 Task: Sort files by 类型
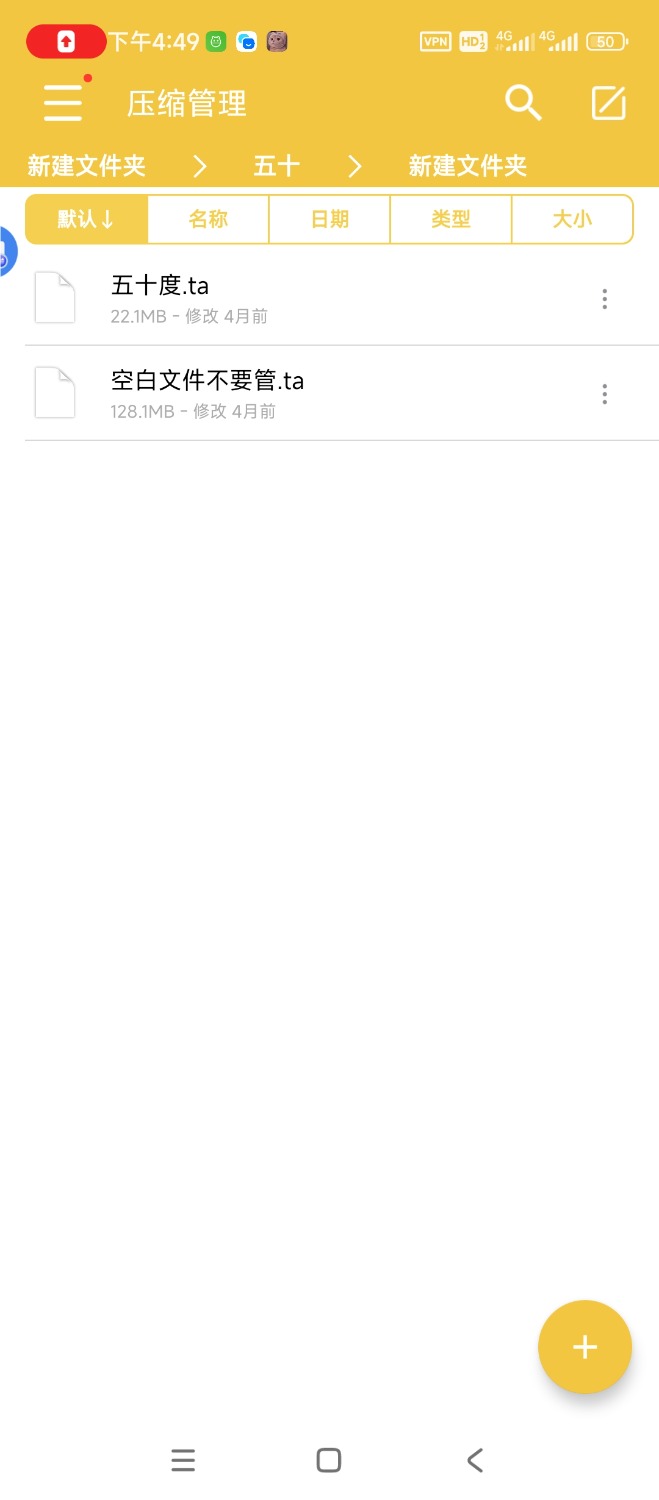coord(451,219)
